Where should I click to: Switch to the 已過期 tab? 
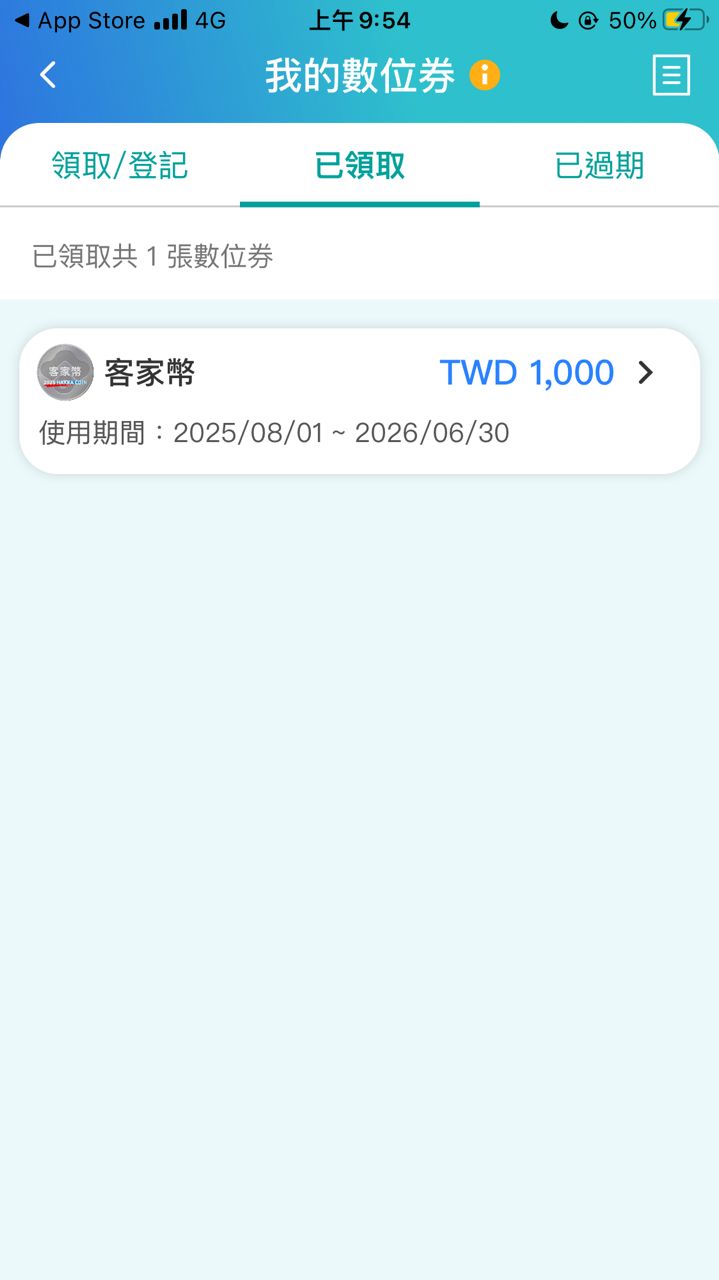pos(599,166)
